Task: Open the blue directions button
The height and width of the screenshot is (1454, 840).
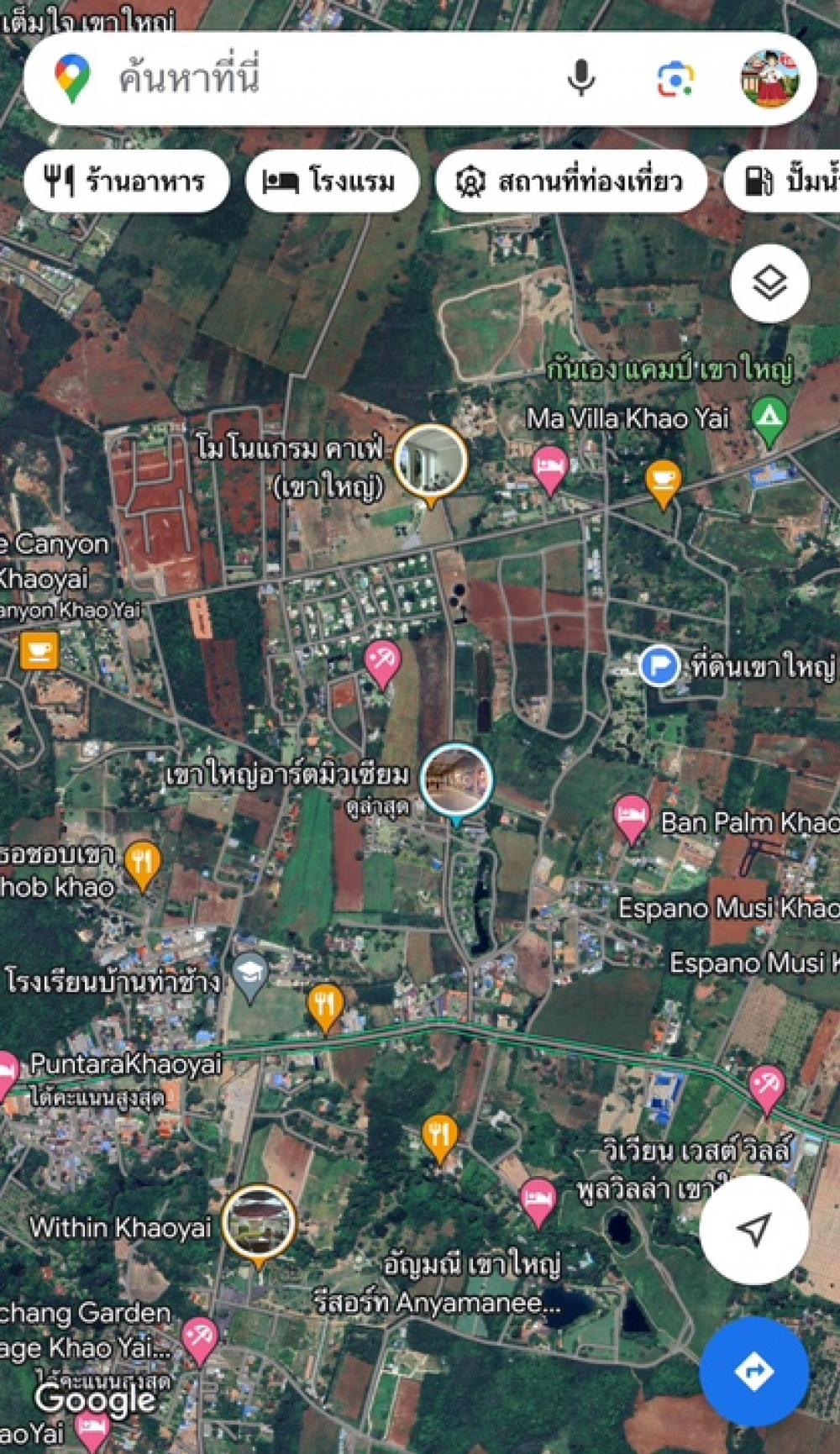Action: [x=754, y=1373]
